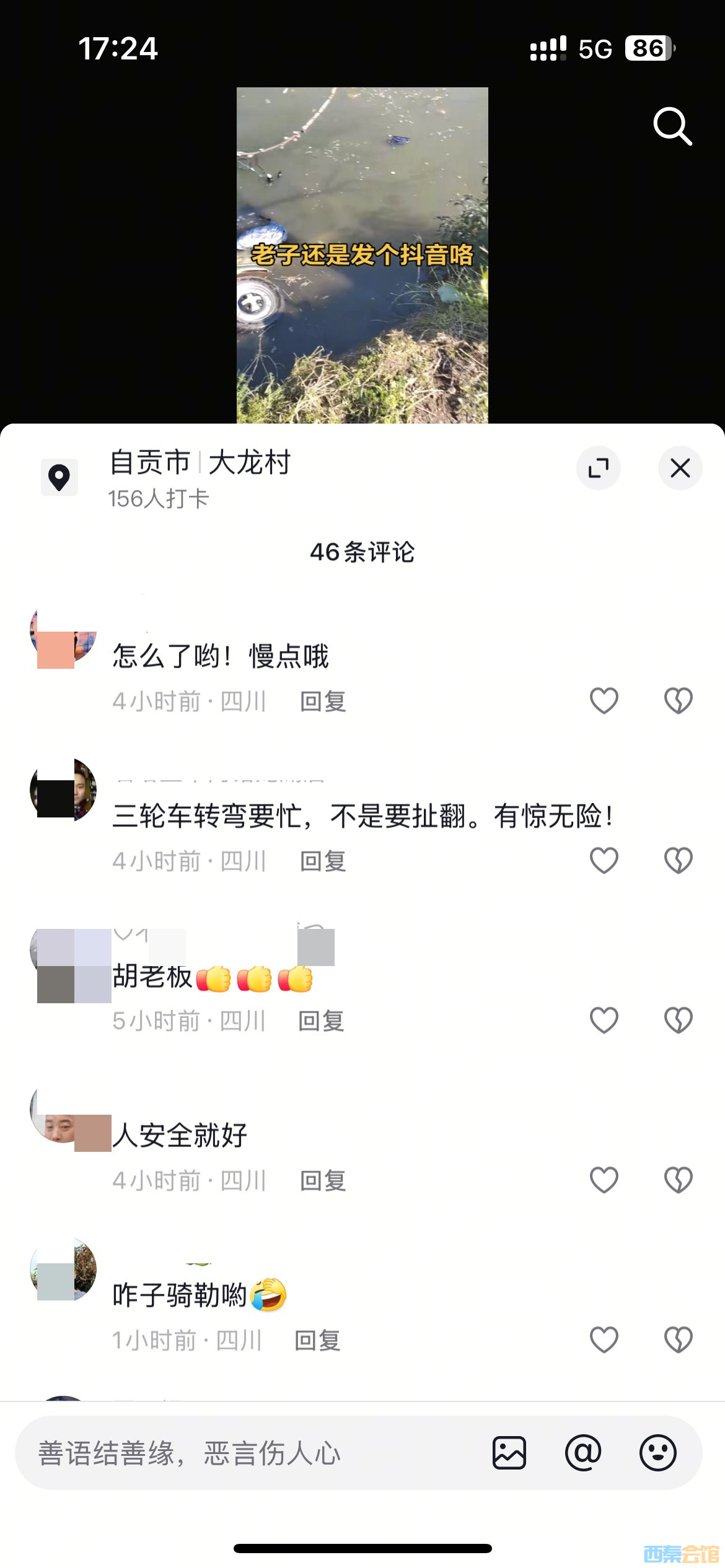Reply to the comment 人安全就好
This screenshot has height=1568, width=725.
323,1180
